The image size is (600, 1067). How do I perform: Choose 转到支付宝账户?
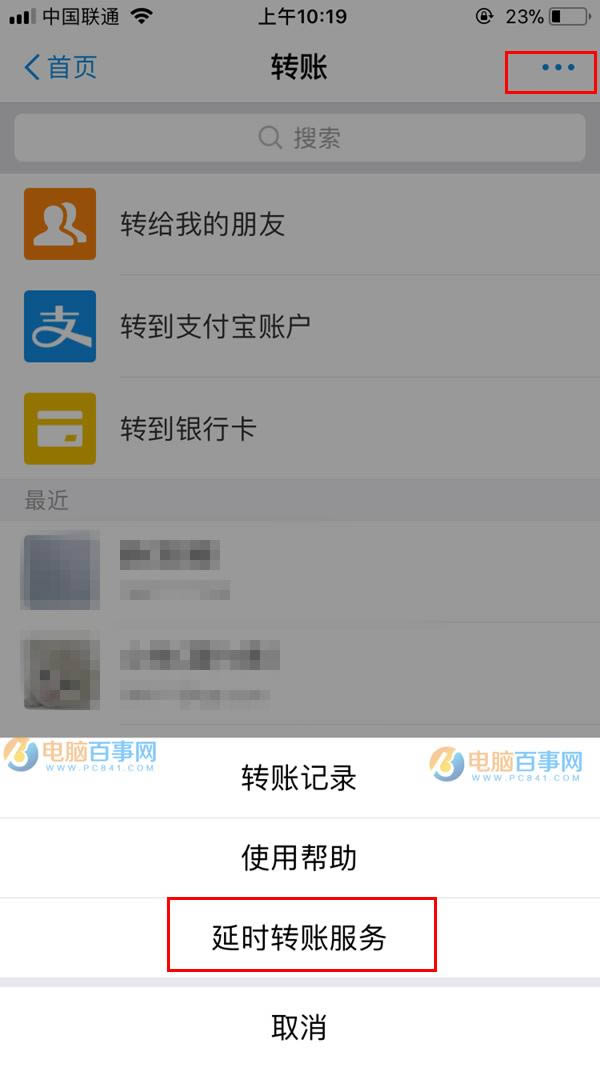click(300, 326)
